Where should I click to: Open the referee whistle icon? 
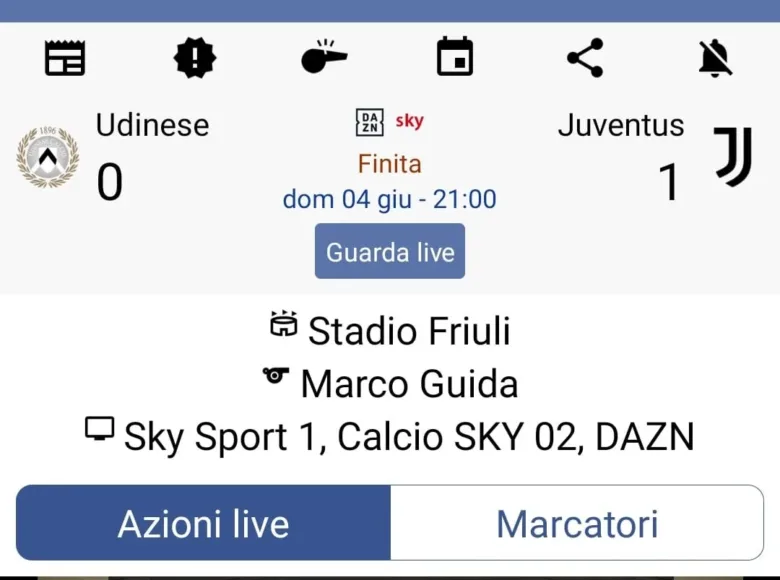(x=324, y=58)
